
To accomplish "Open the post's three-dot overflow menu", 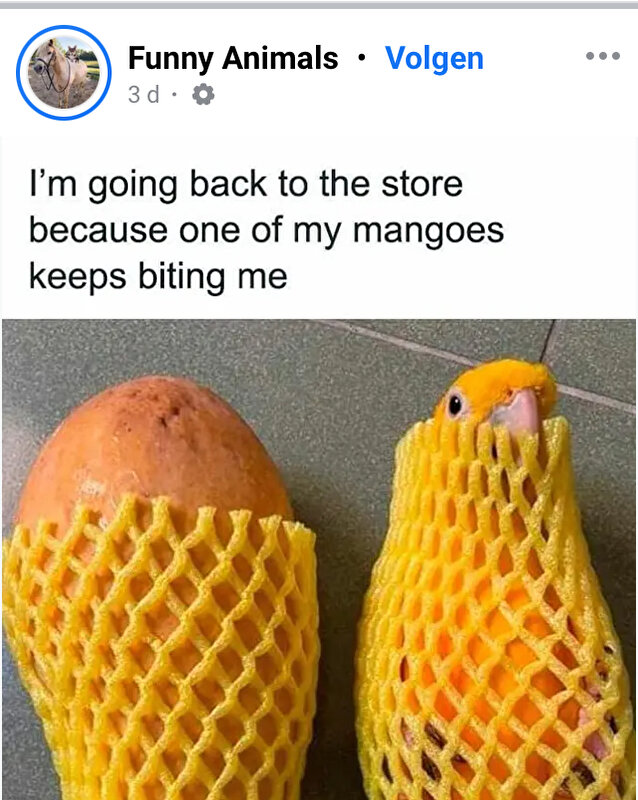I will coord(602,56).
